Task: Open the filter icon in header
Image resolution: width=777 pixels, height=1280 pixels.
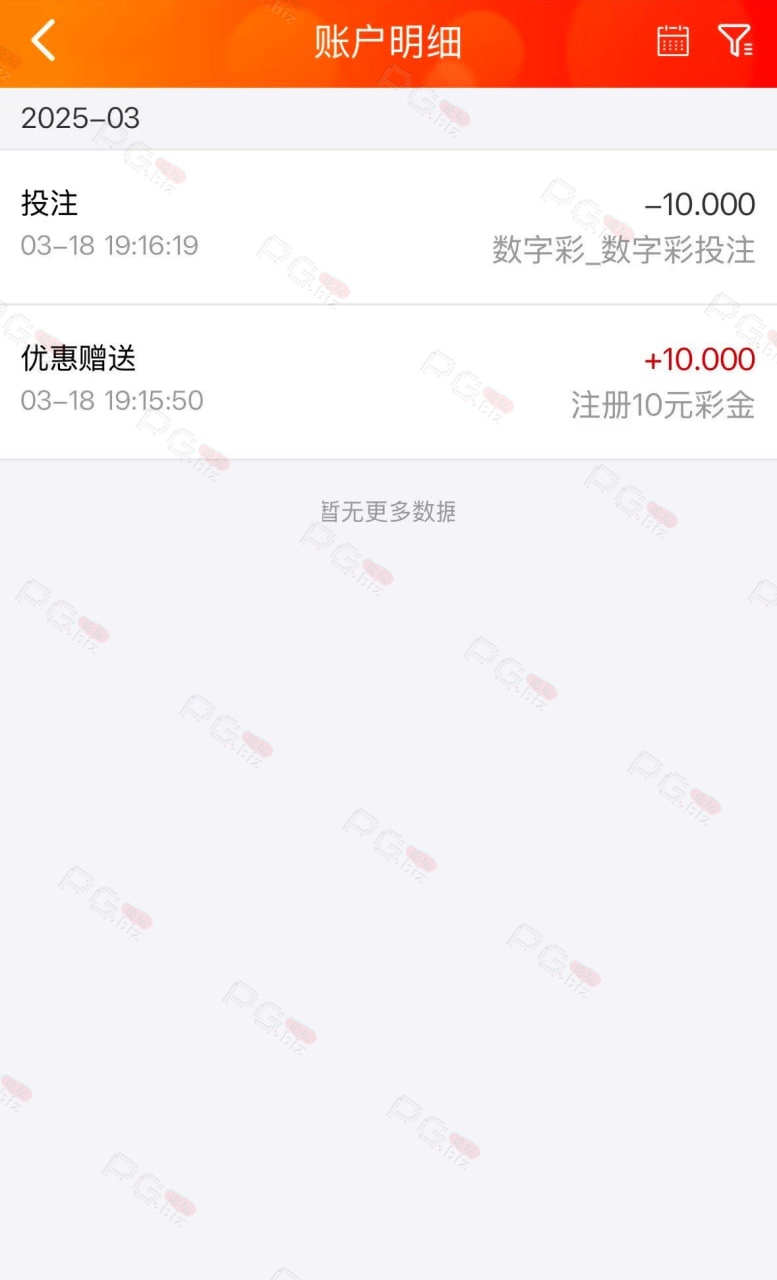Action: 735,41
